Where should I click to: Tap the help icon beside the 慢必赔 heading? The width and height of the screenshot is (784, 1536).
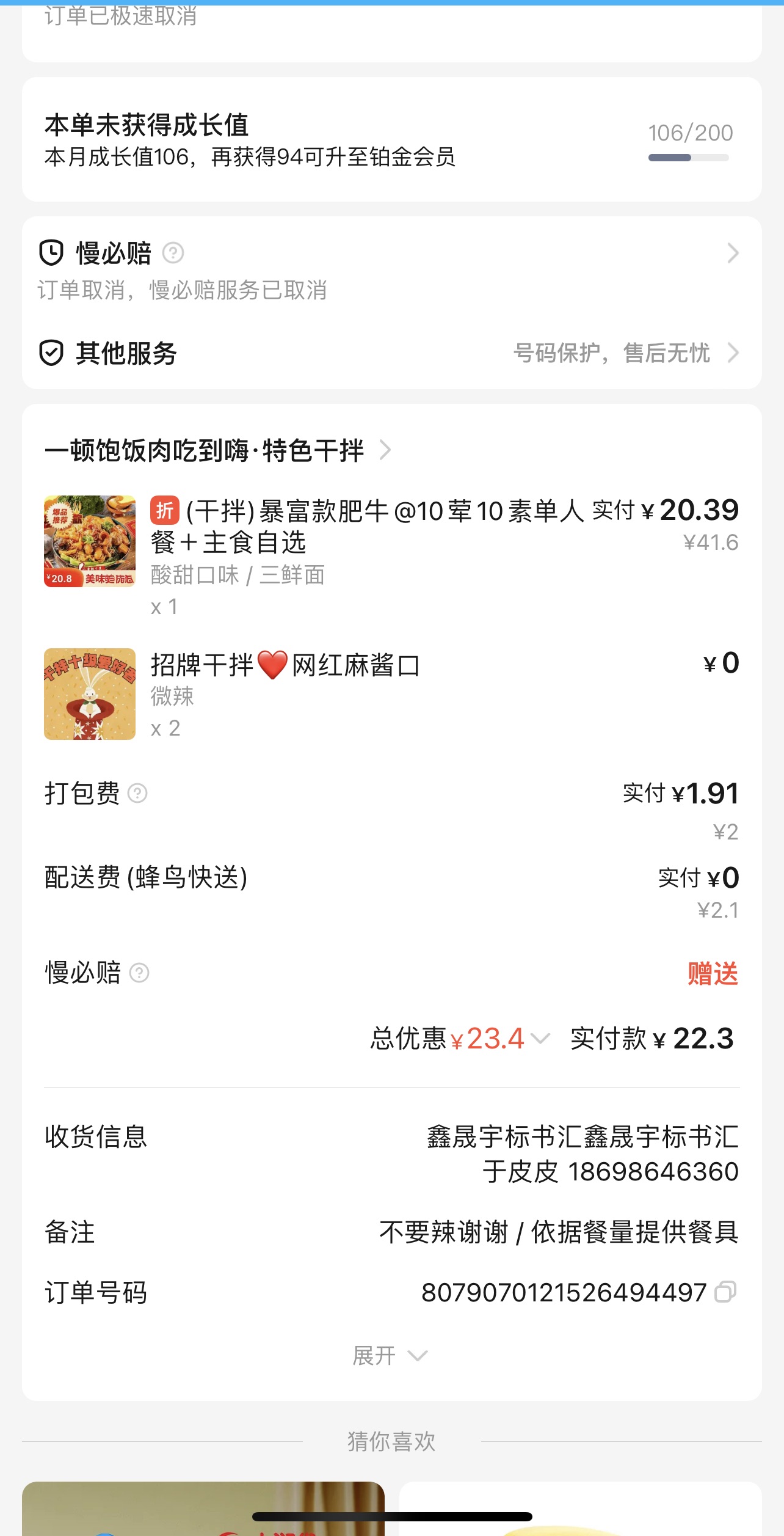point(173,252)
